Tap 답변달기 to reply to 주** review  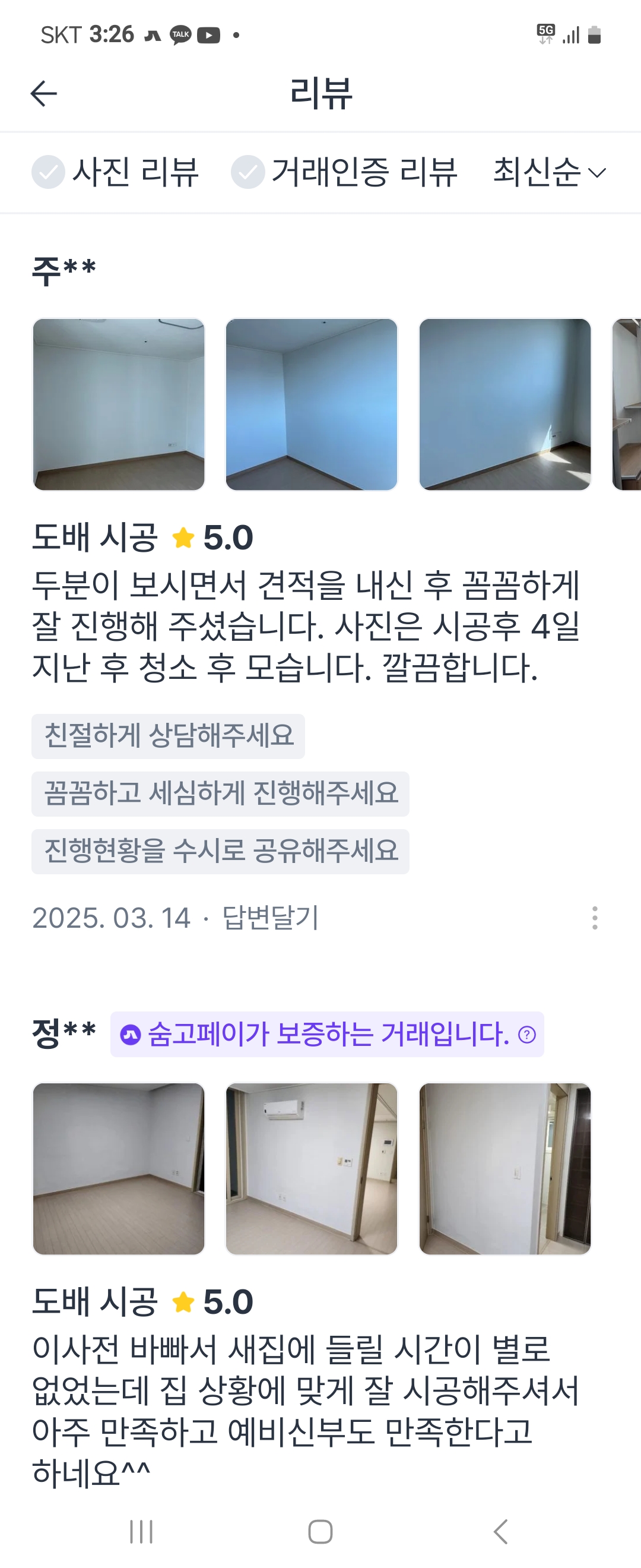point(271,917)
